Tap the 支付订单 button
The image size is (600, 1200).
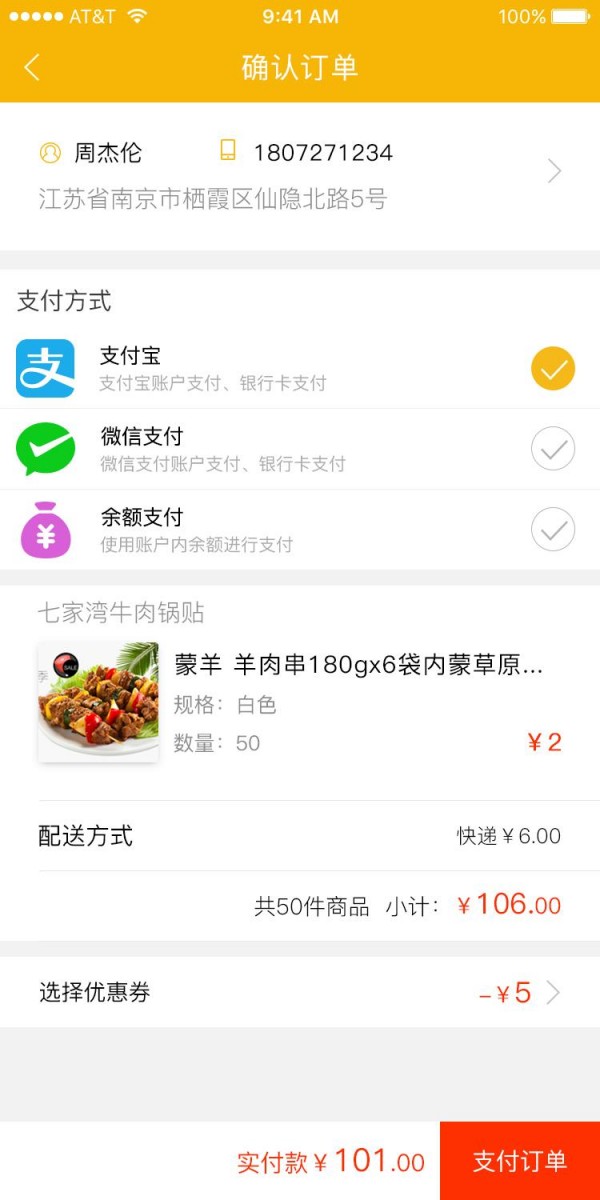519,1161
